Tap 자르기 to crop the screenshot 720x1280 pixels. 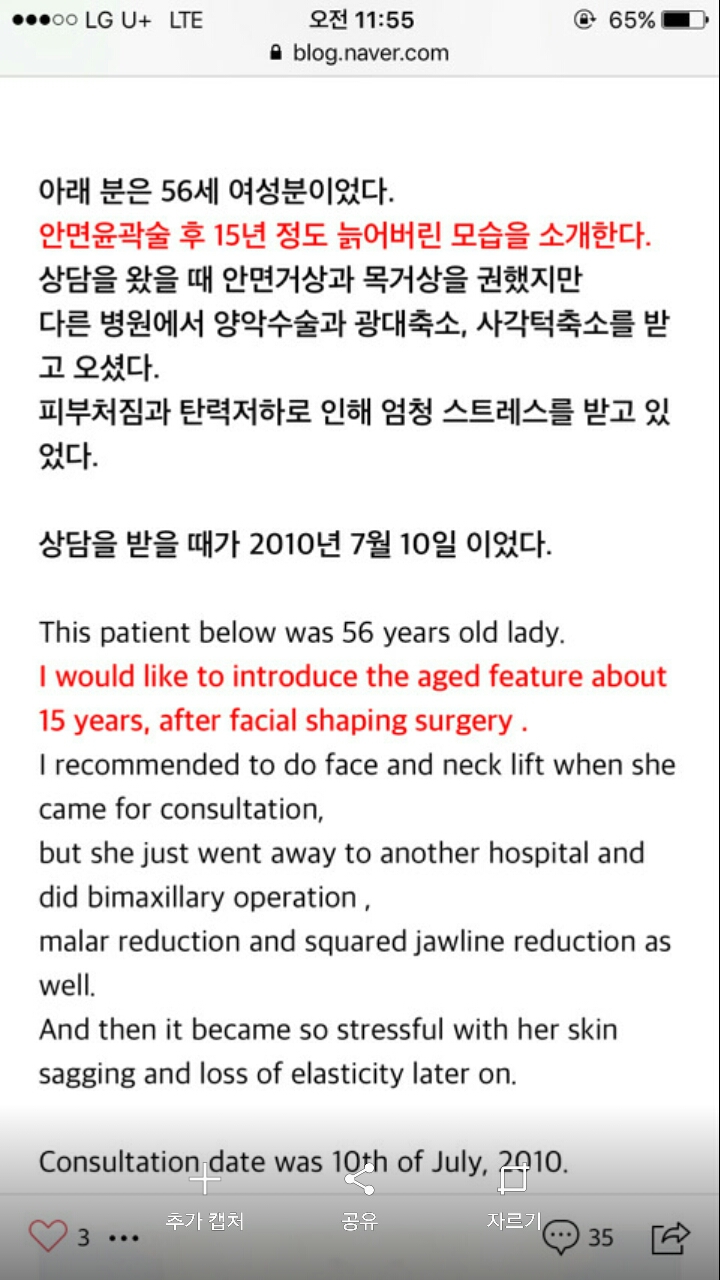513,1198
